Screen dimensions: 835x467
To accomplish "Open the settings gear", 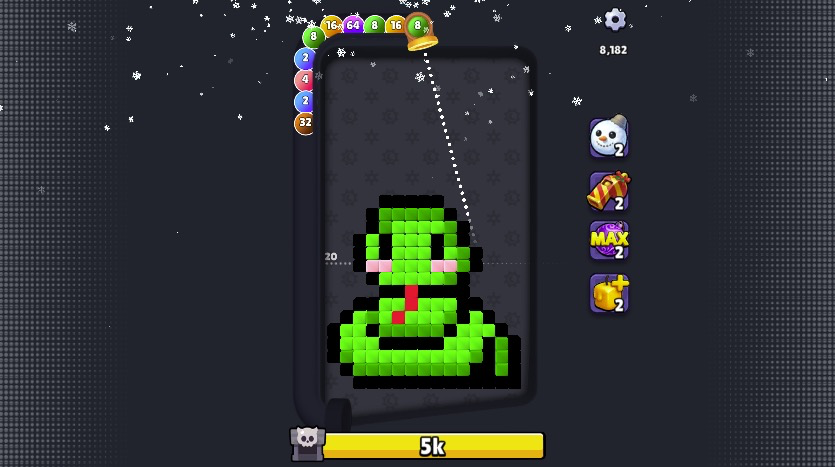I will click(615, 20).
